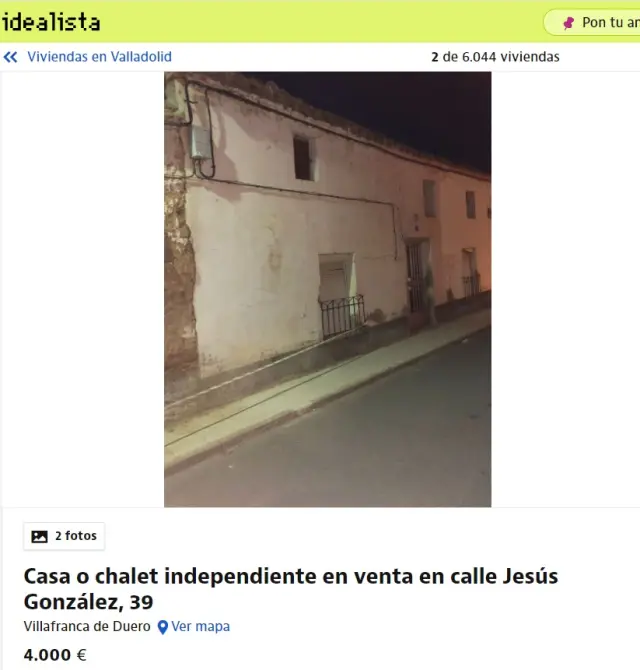The width and height of the screenshot is (640, 670).
Task: Open the 2 fotos gallery
Action: tap(65, 536)
